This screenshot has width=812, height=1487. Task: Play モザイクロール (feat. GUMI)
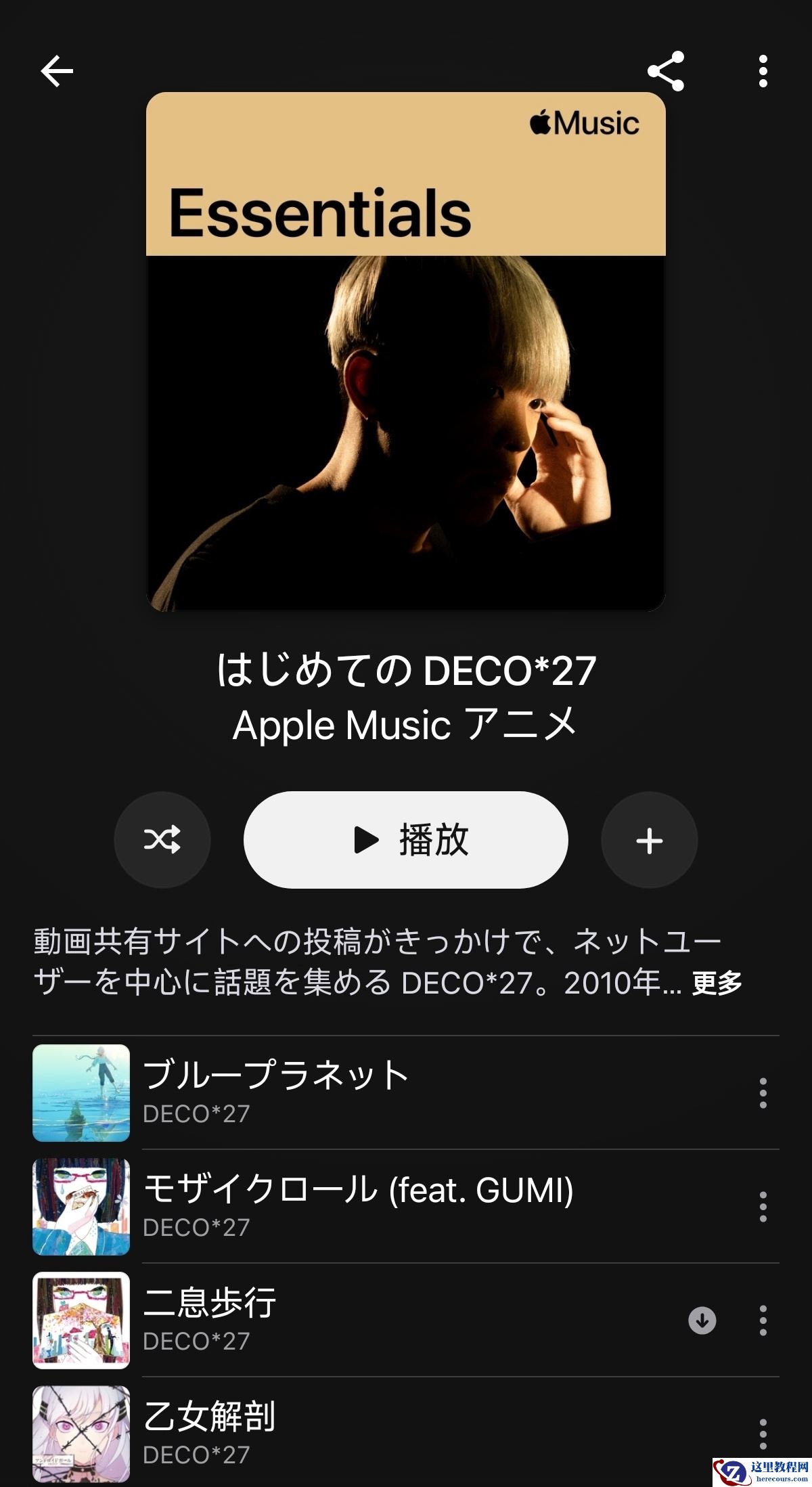point(359,1189)
